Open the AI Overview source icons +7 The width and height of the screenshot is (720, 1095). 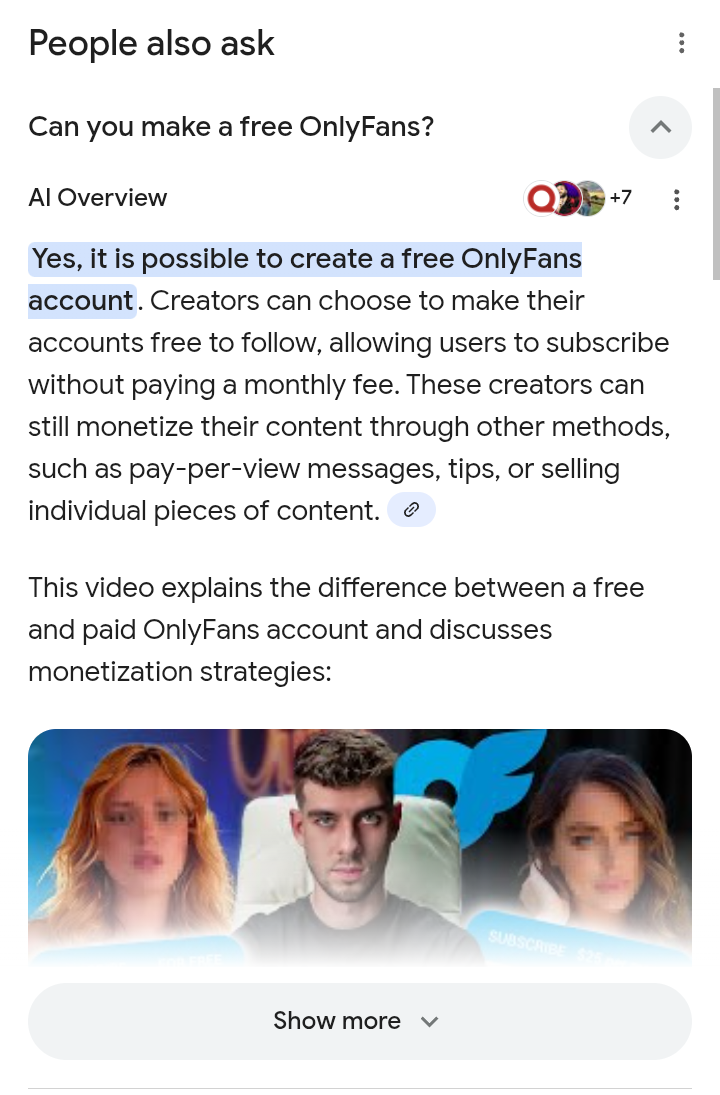pyautogui.click(x=578, y=198)
